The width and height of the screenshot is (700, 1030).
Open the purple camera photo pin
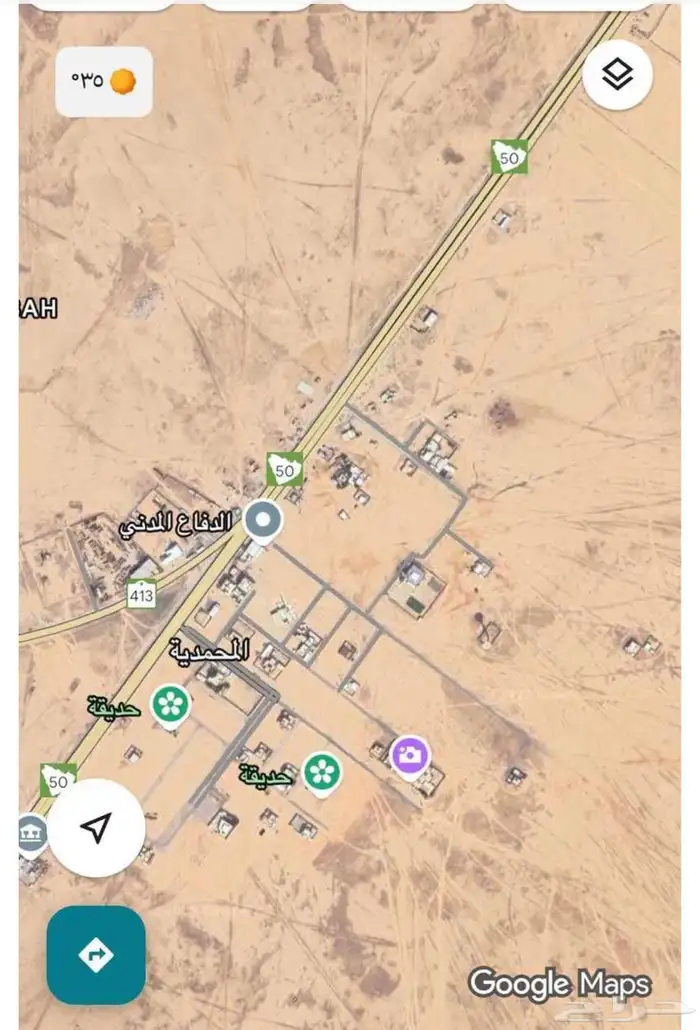[x=410, y=757]
